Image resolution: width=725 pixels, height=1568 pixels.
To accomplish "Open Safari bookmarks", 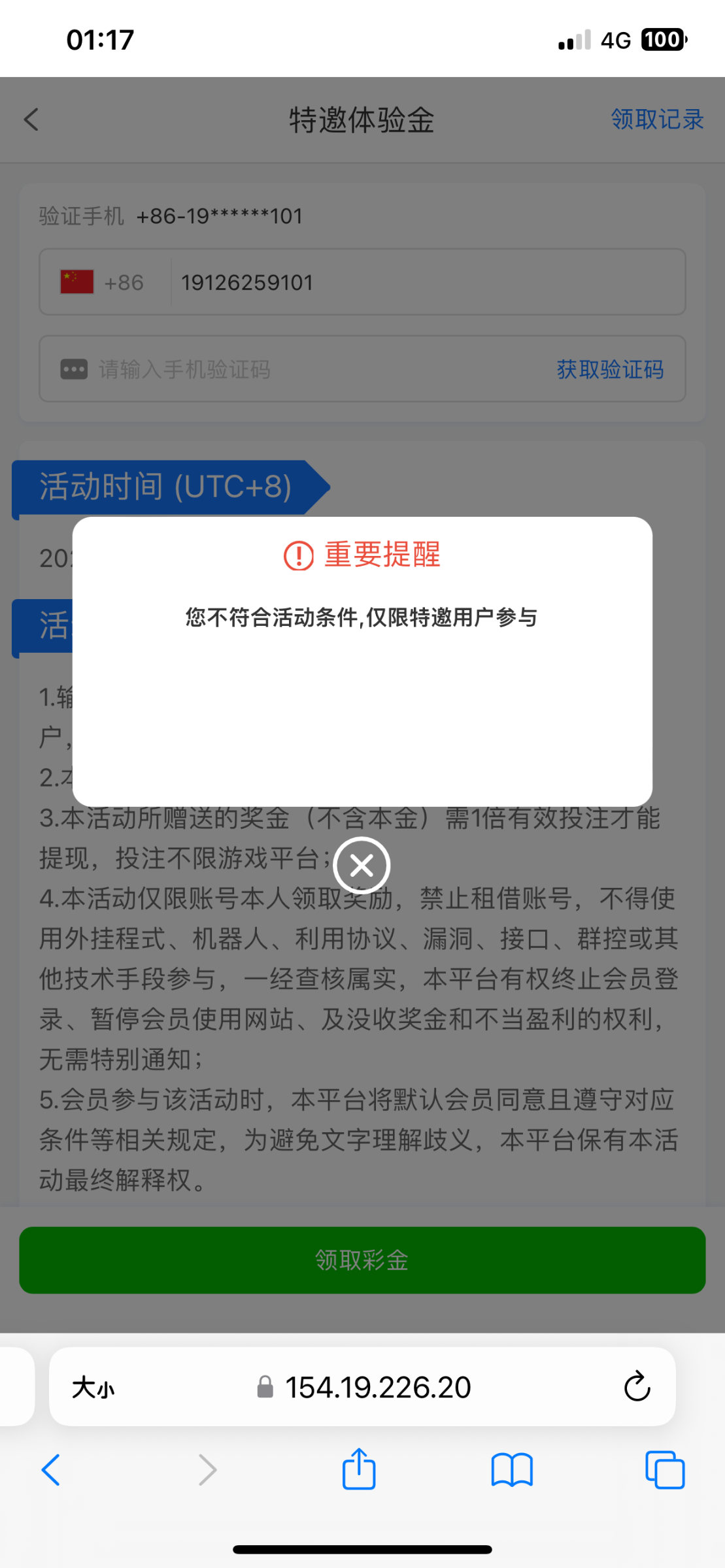I will coord(512,1470).
